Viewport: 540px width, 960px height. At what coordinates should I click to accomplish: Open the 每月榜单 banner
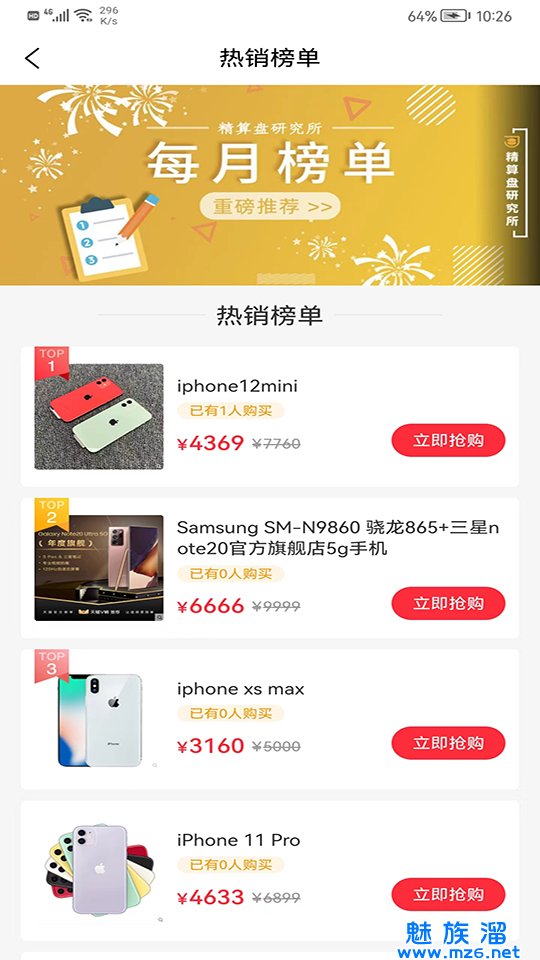pos(270,185)
